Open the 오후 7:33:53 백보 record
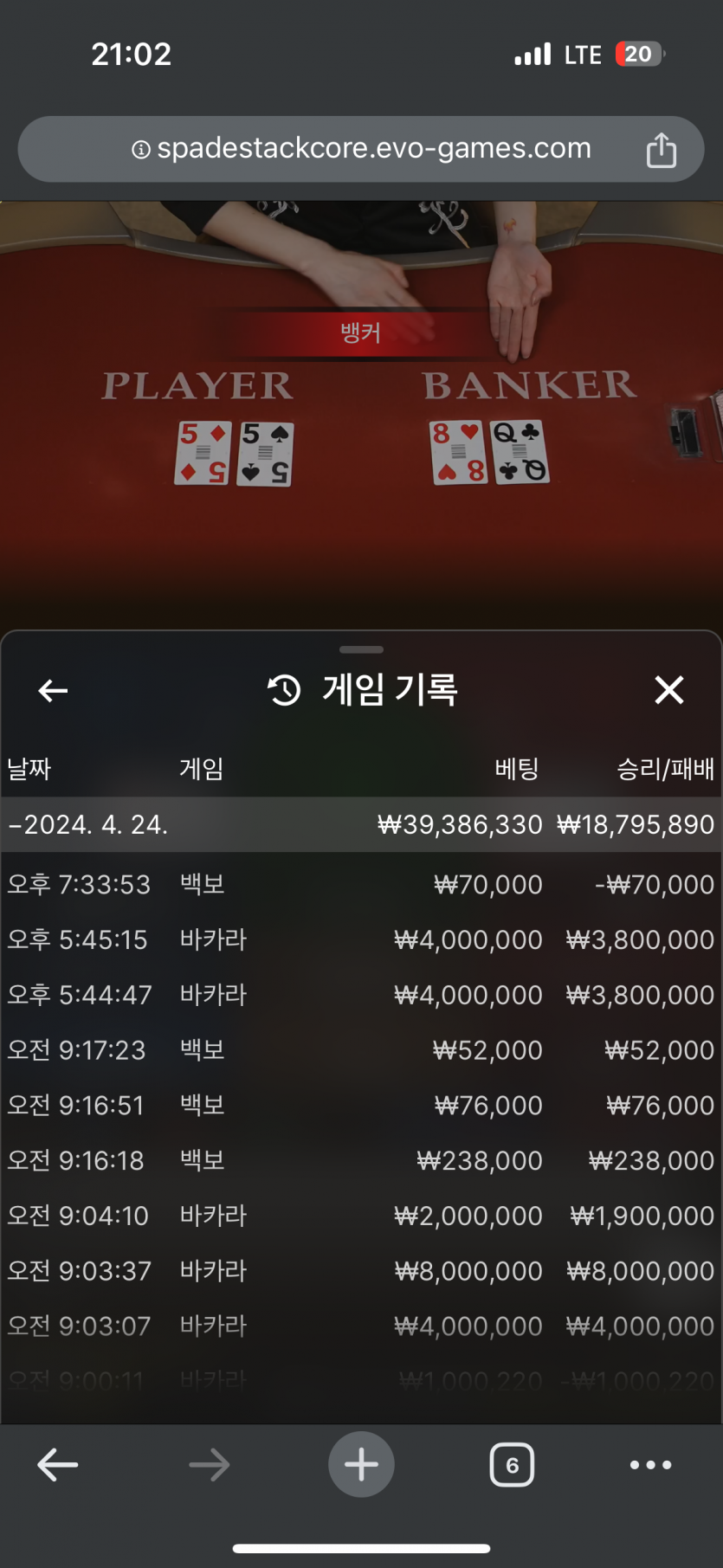The image size is (723, 1568). (x=361, y=884)
